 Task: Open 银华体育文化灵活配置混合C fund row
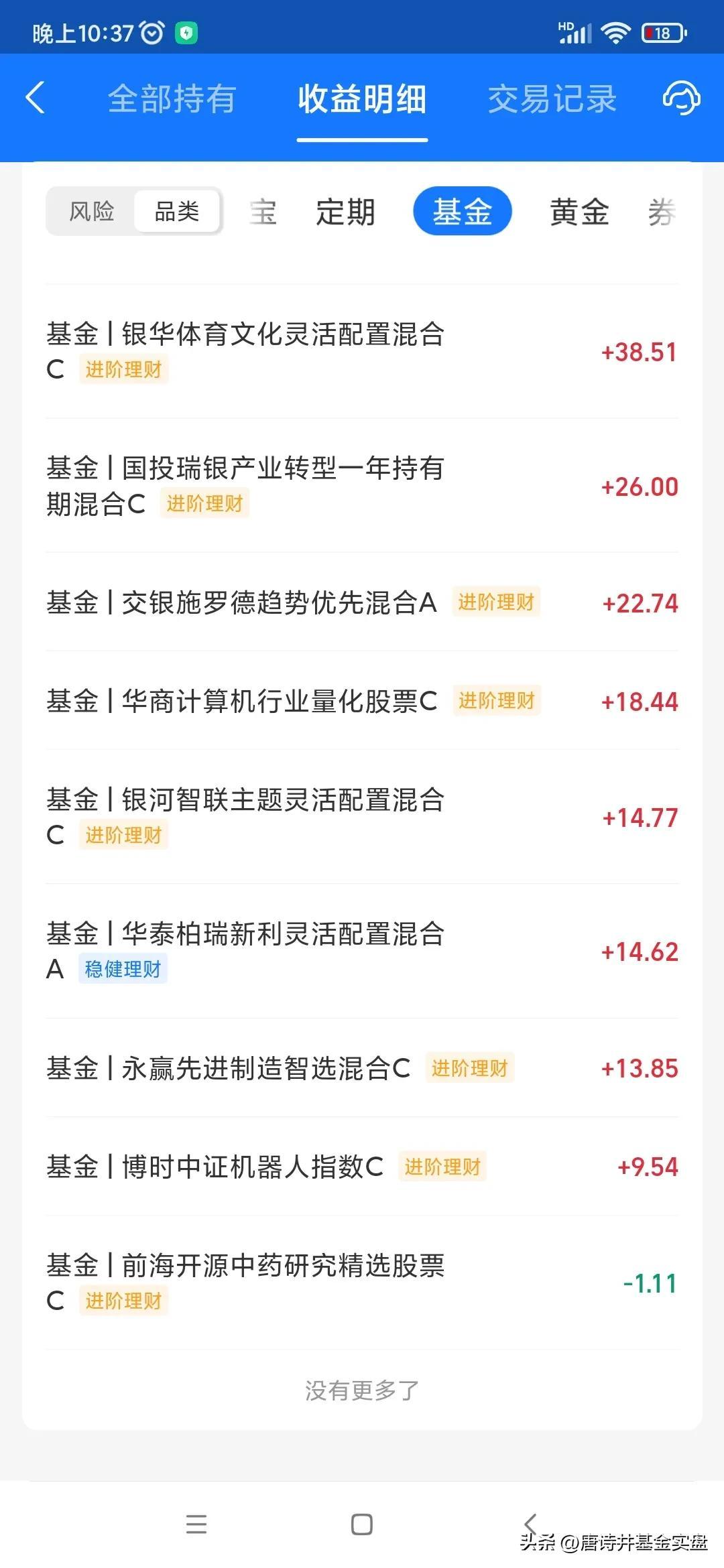(x=362, y=352)
